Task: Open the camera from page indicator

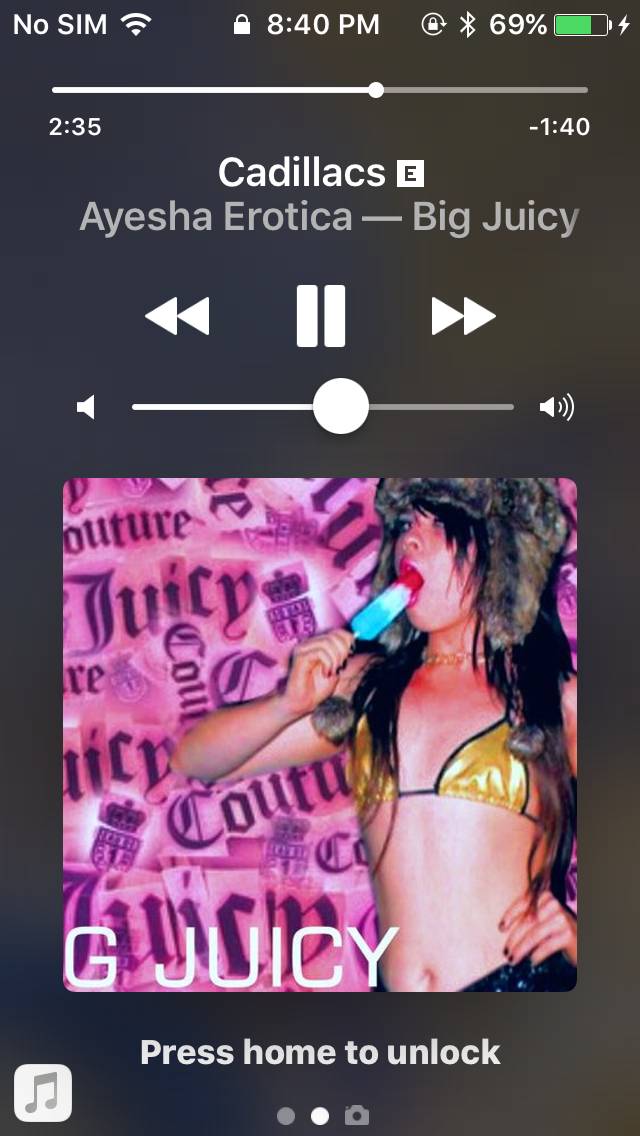Action: (357, 1115)
